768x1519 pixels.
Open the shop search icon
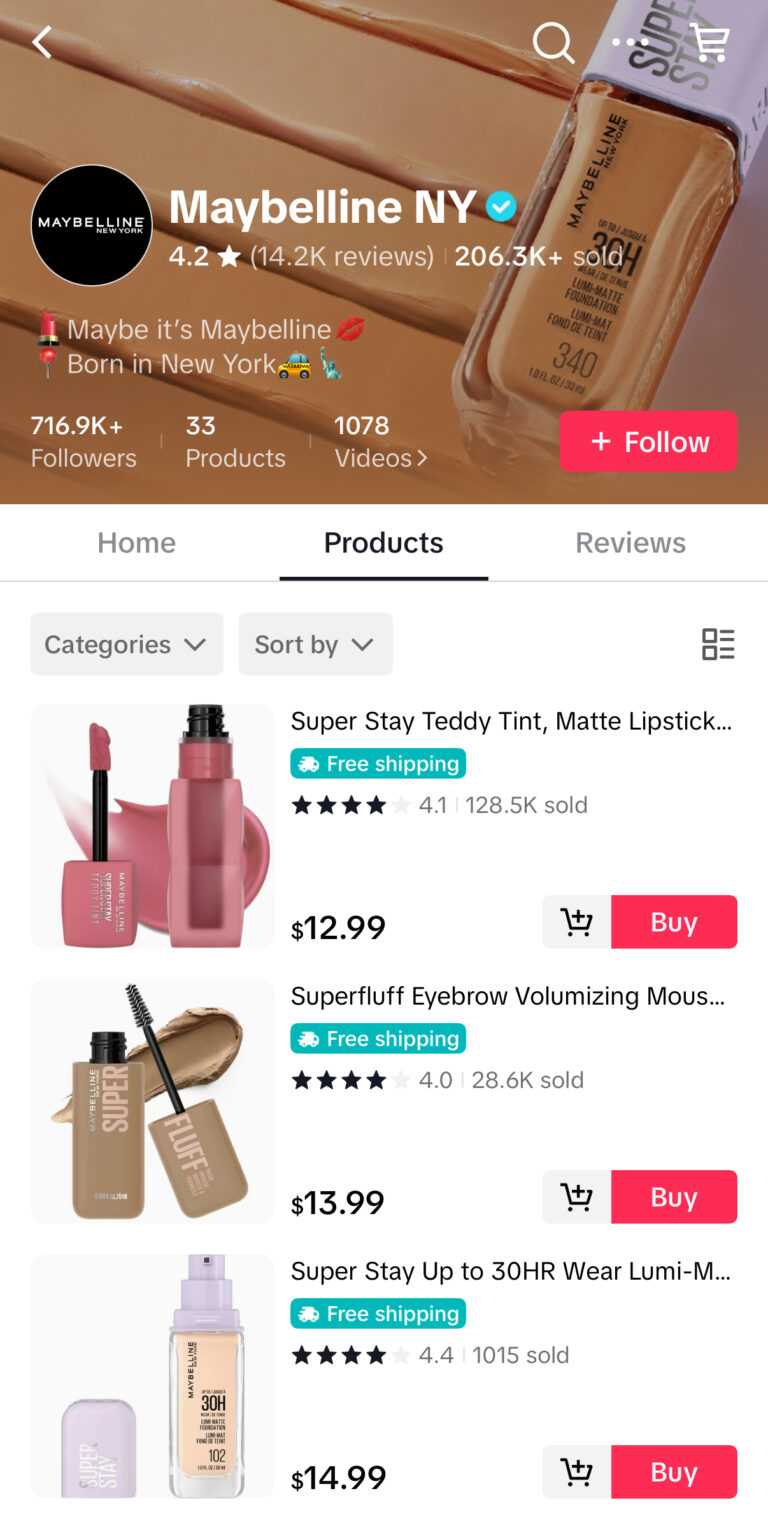(x=553, y=42)
